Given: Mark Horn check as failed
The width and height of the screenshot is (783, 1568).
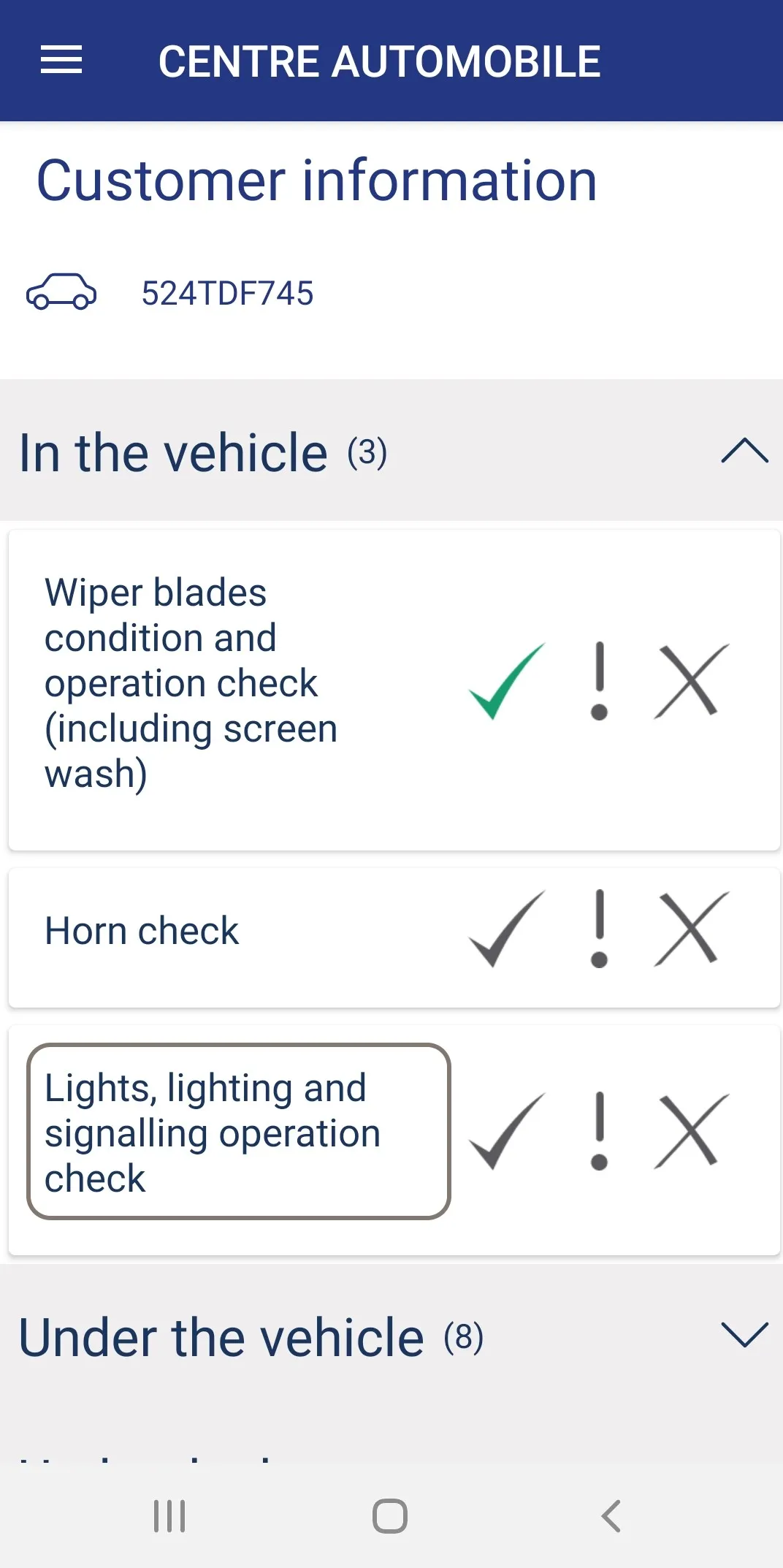Looking at the screenshot, I should (x=692, y=929).
